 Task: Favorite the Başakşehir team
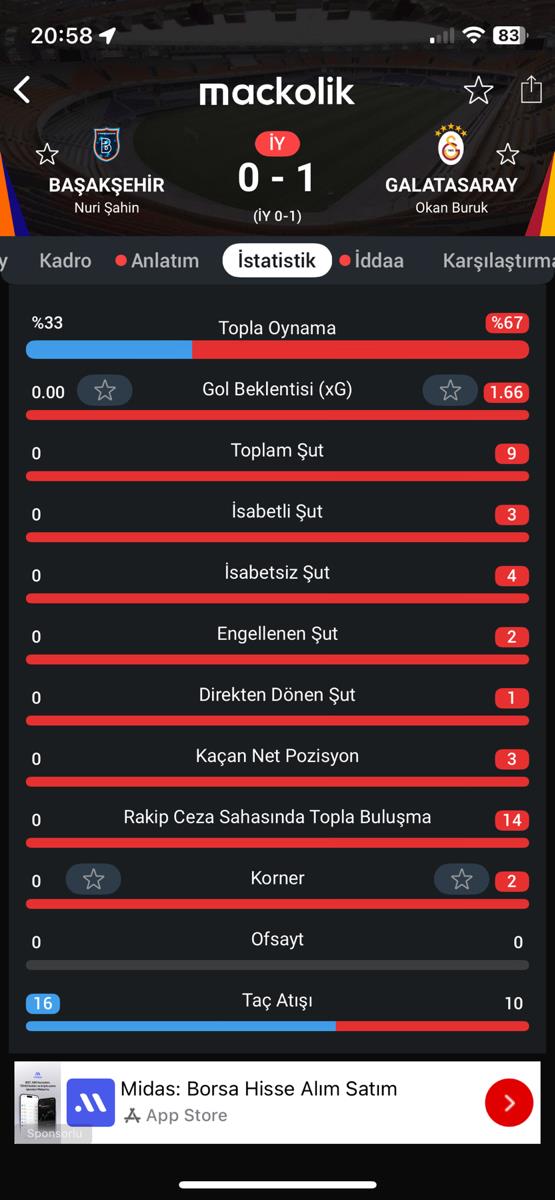pyautogui.click(x=47, y=154)
